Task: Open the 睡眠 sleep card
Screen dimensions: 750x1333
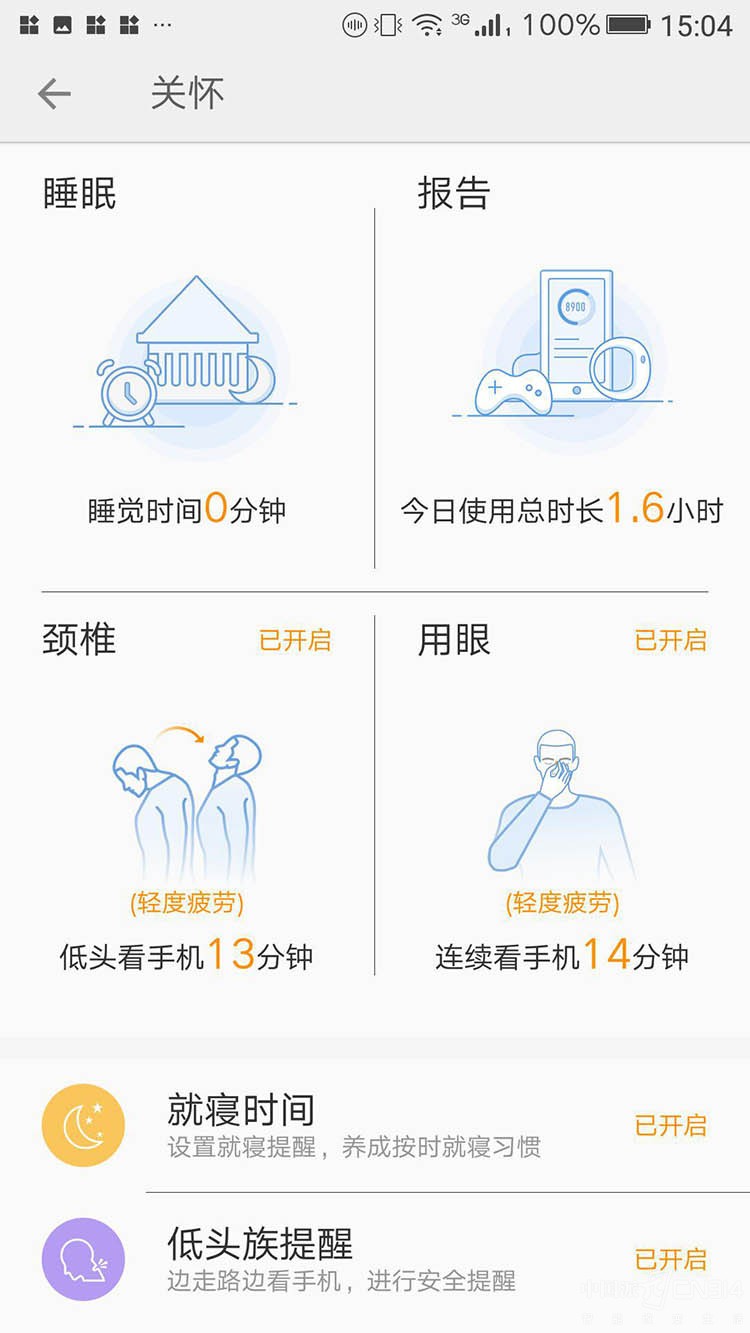Action: [x=187, y=368]
